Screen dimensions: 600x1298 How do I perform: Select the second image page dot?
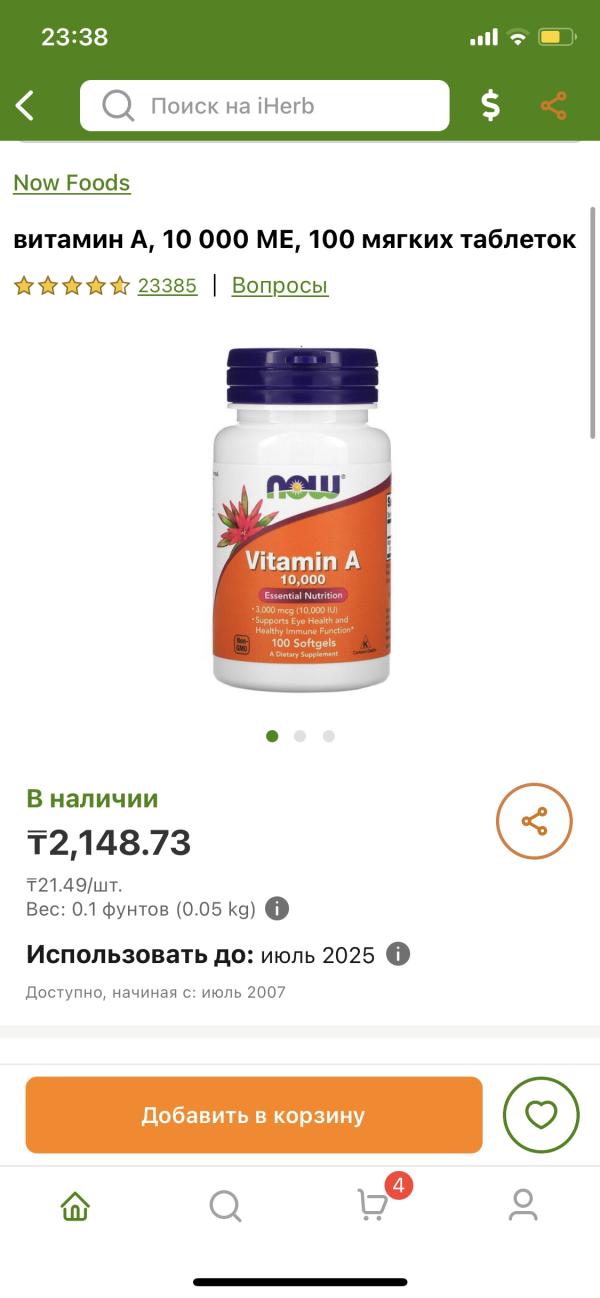(x=300, y=736)
